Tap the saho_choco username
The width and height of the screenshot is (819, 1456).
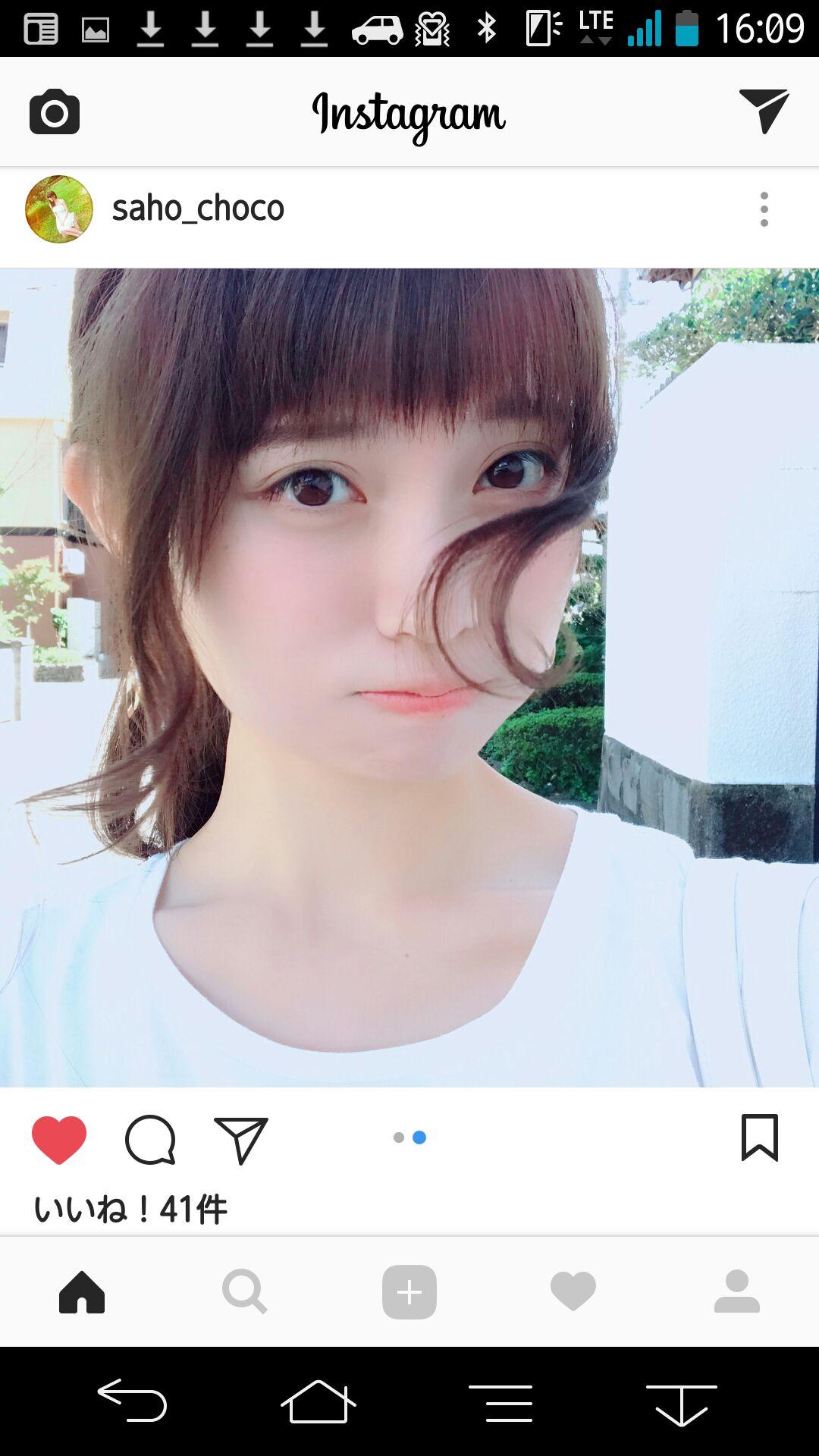(x=198, y=209)
